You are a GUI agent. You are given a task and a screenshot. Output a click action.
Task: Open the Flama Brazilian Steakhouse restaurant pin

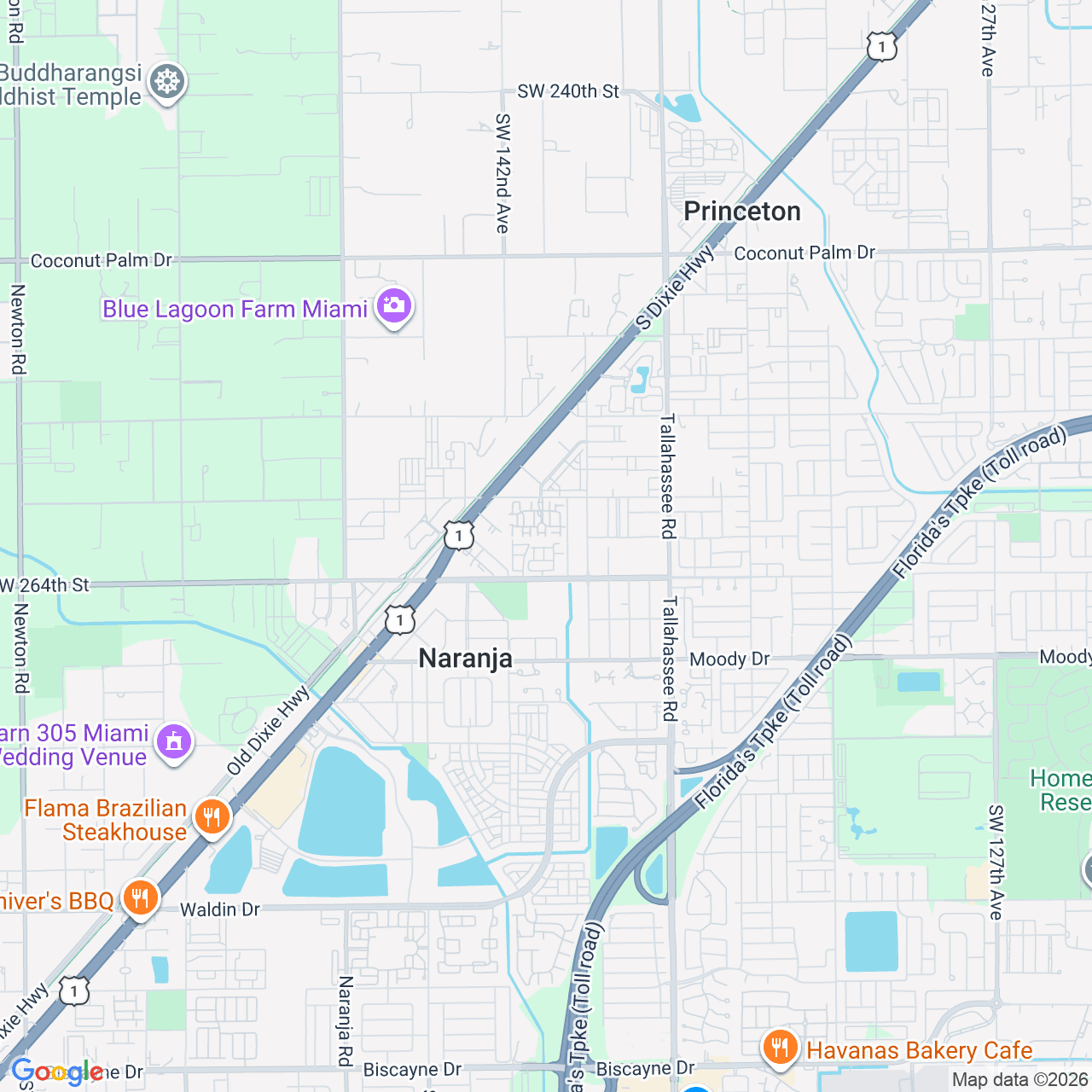[x=212, y=818]
